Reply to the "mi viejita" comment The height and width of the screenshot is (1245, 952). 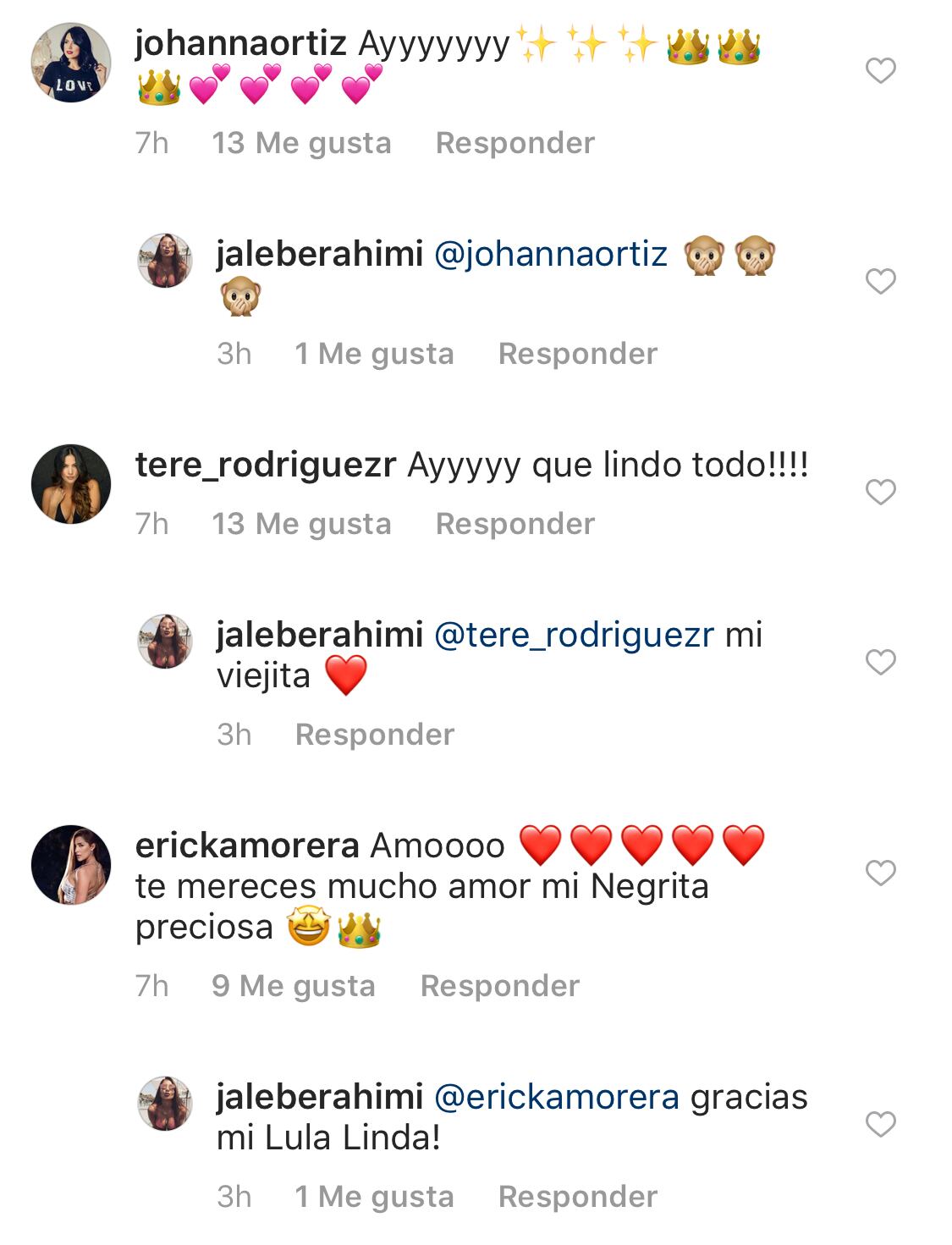coord(374,735)
